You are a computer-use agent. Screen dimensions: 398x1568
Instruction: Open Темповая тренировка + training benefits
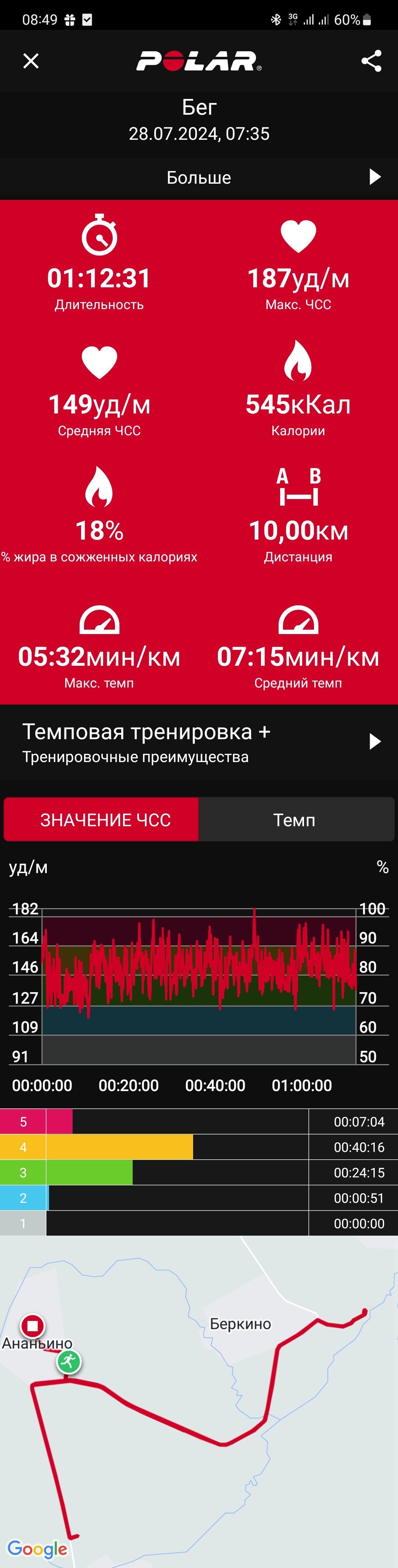[x=199, y=743]
